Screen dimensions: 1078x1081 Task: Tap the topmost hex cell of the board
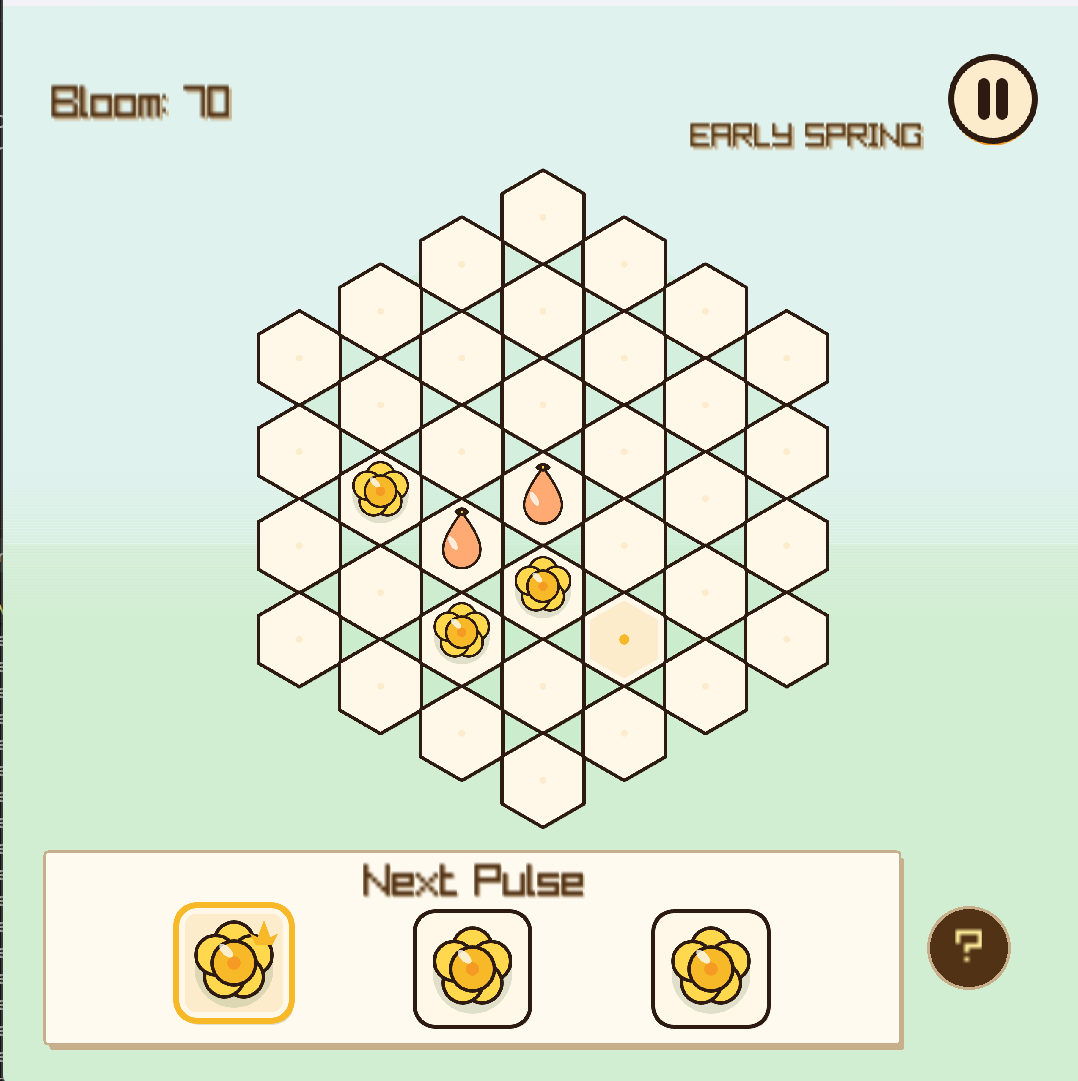(542, 217)
